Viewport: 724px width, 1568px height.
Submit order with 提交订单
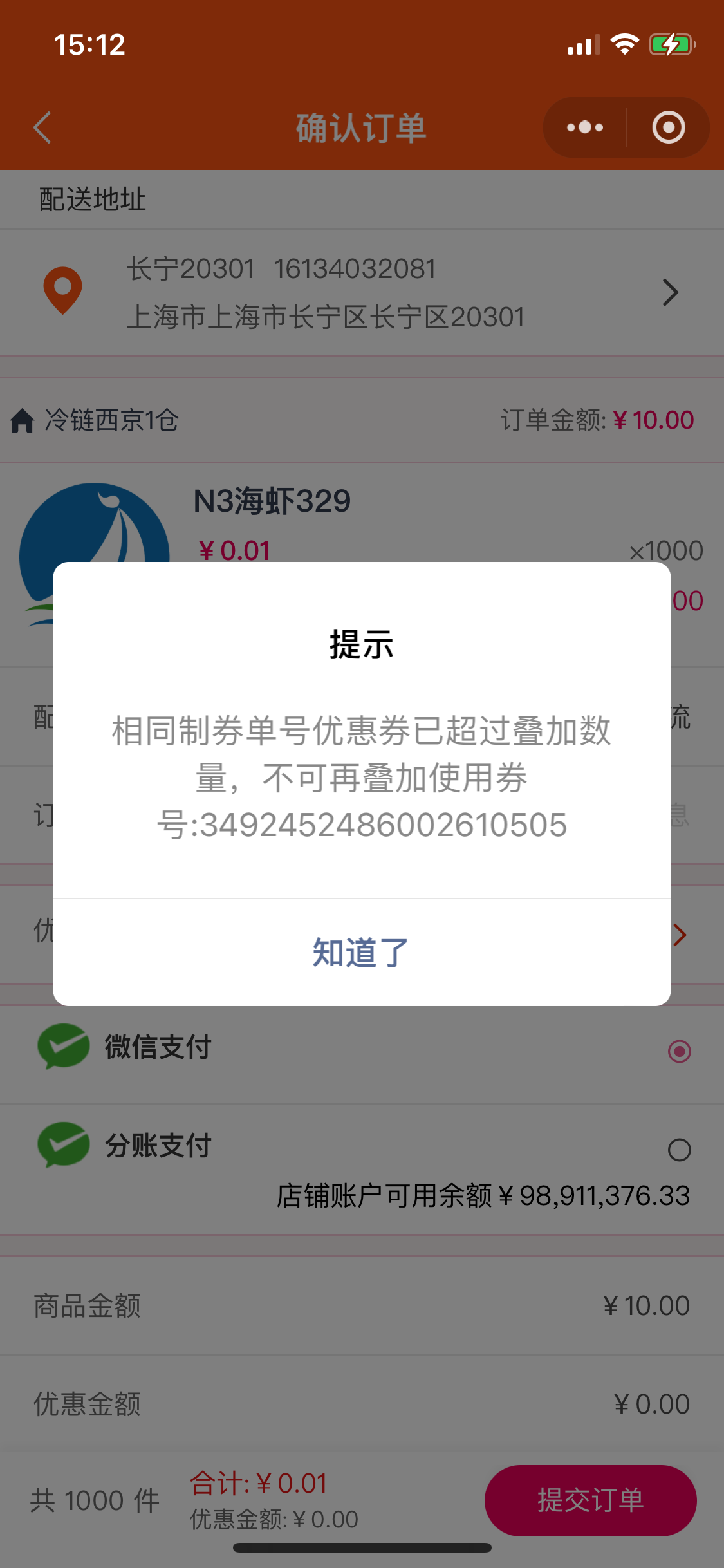click(590, 1500)
